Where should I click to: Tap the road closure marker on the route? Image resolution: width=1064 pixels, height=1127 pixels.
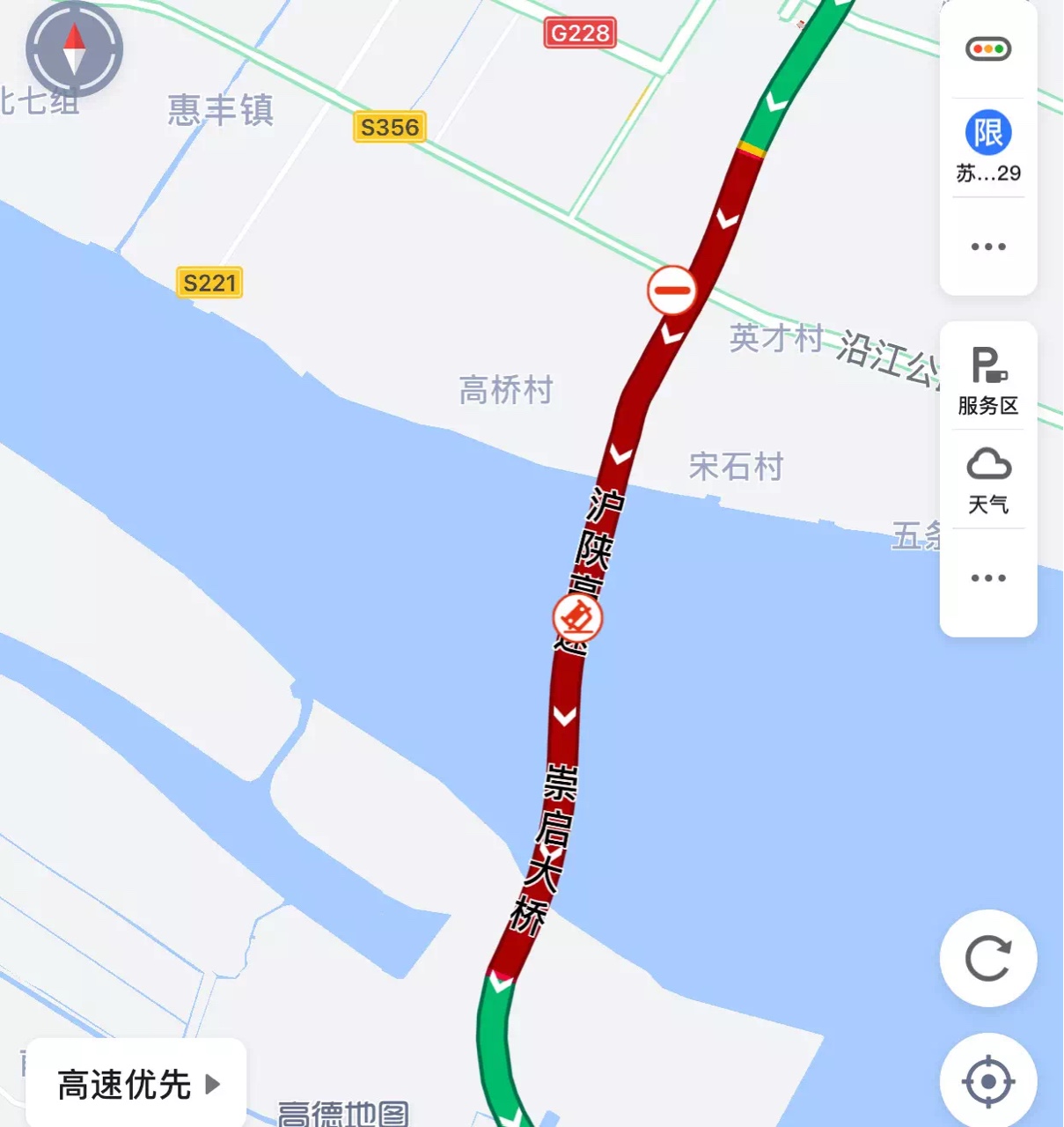pos(672,291)
